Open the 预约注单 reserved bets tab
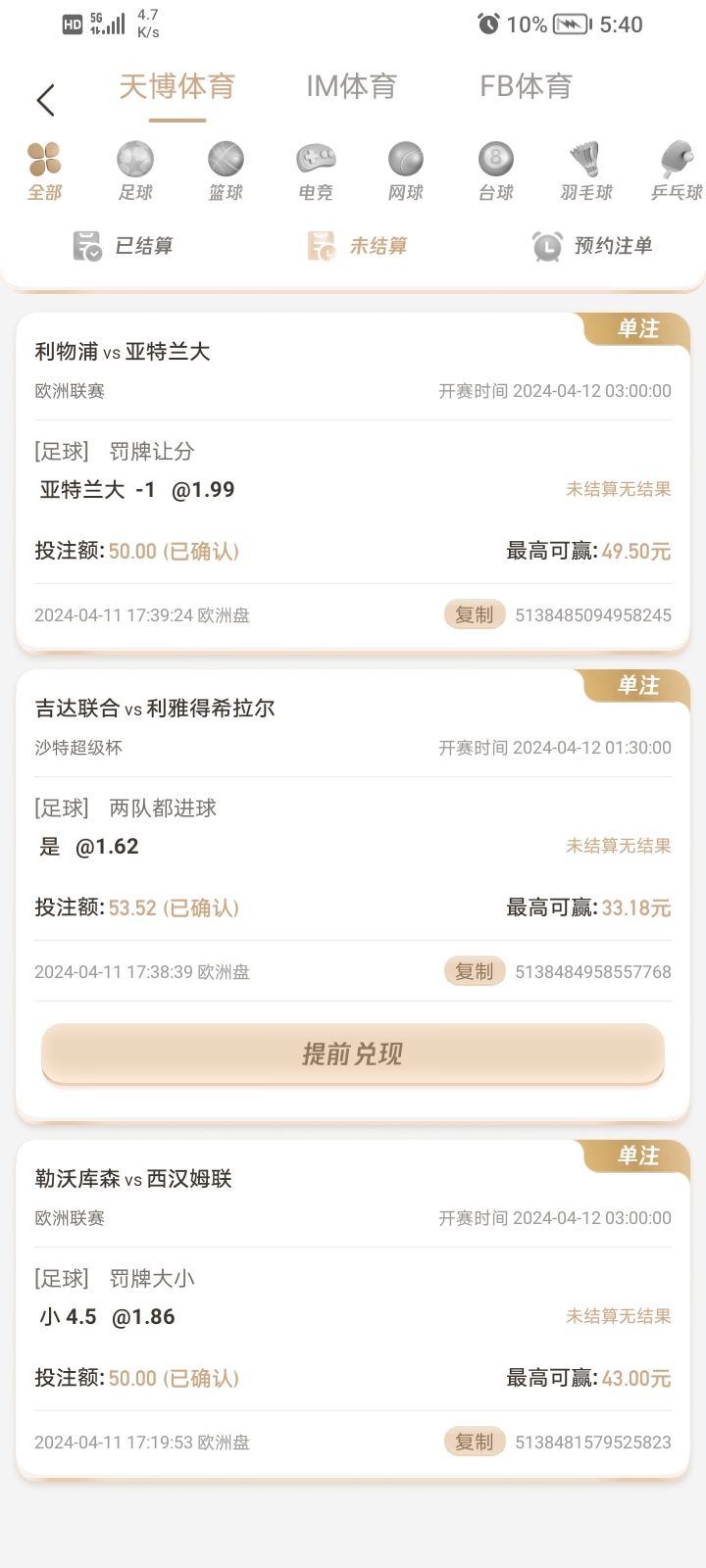 [592, 246]
